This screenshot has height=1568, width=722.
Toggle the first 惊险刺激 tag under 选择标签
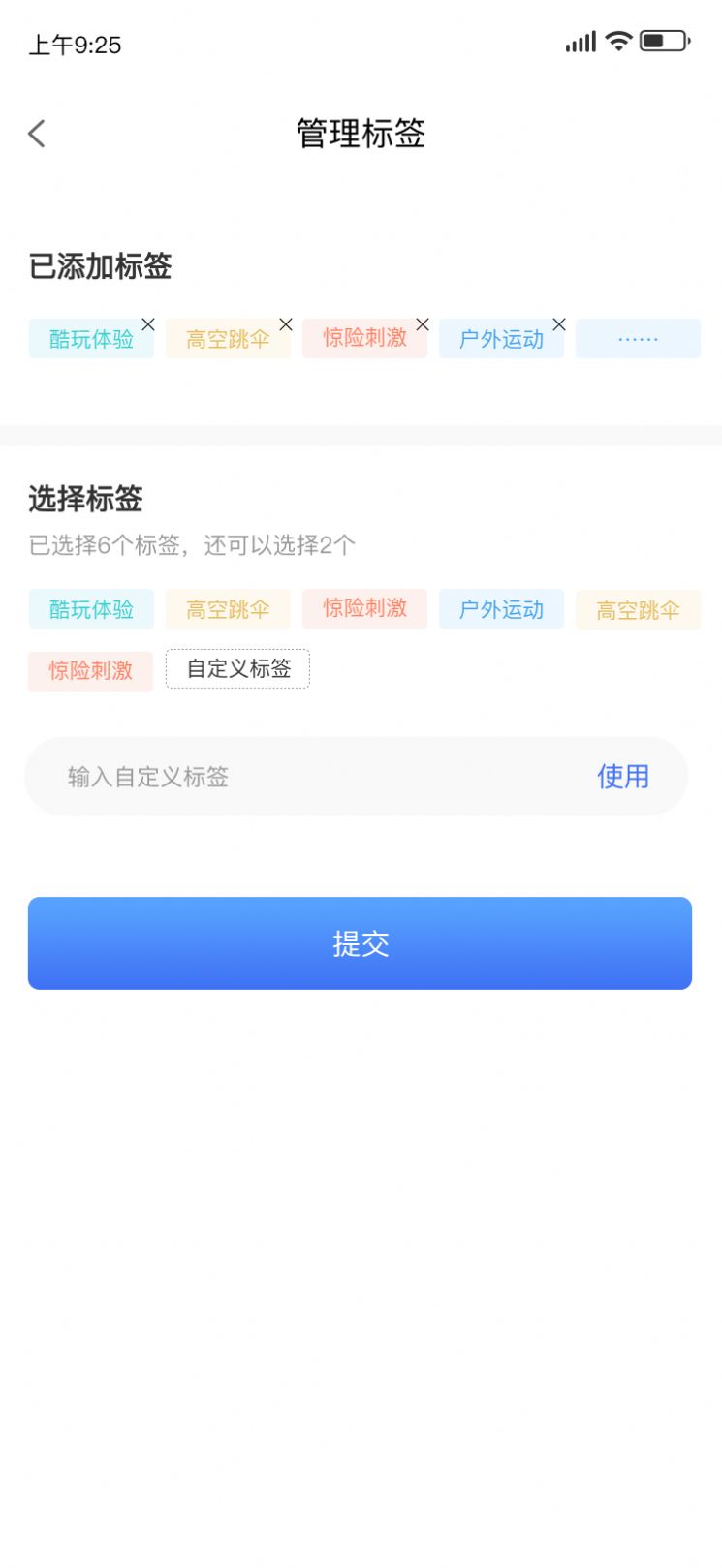coord(364,609)
